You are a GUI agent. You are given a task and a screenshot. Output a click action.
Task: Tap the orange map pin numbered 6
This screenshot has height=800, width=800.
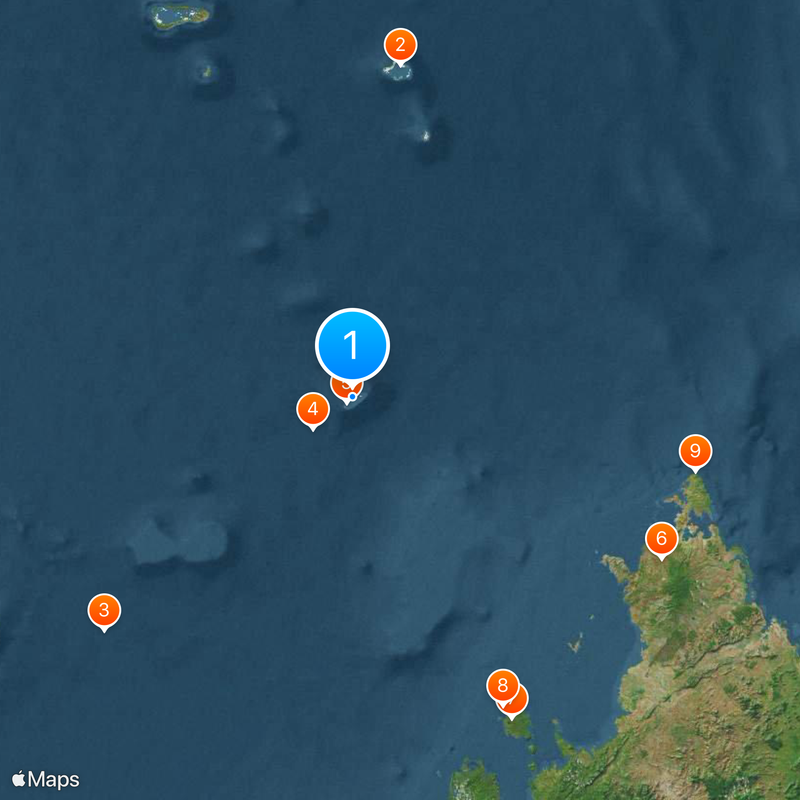pos(661,539)
